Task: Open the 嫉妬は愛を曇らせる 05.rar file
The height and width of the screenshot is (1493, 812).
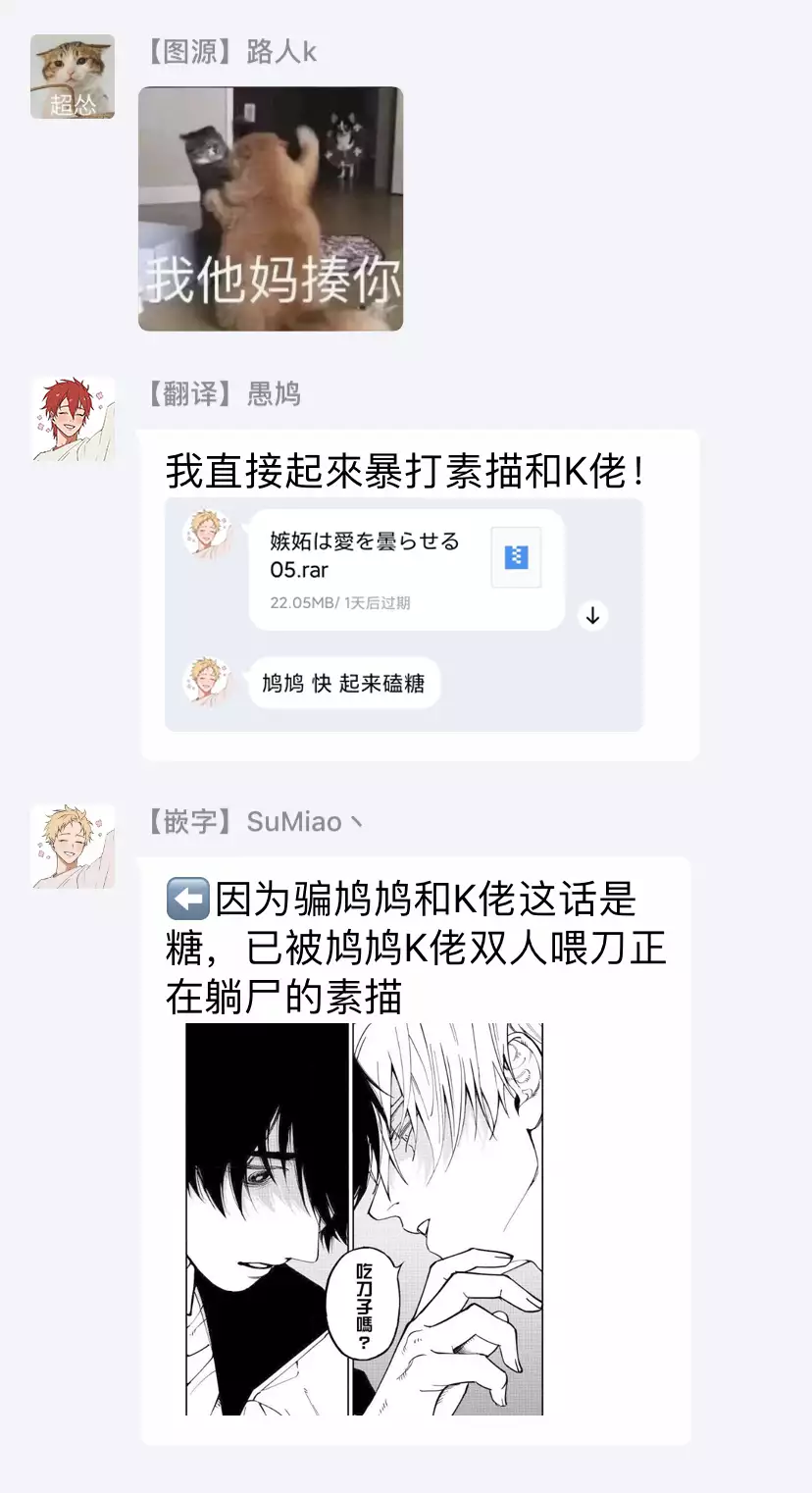Action: [x=406, y=569]
